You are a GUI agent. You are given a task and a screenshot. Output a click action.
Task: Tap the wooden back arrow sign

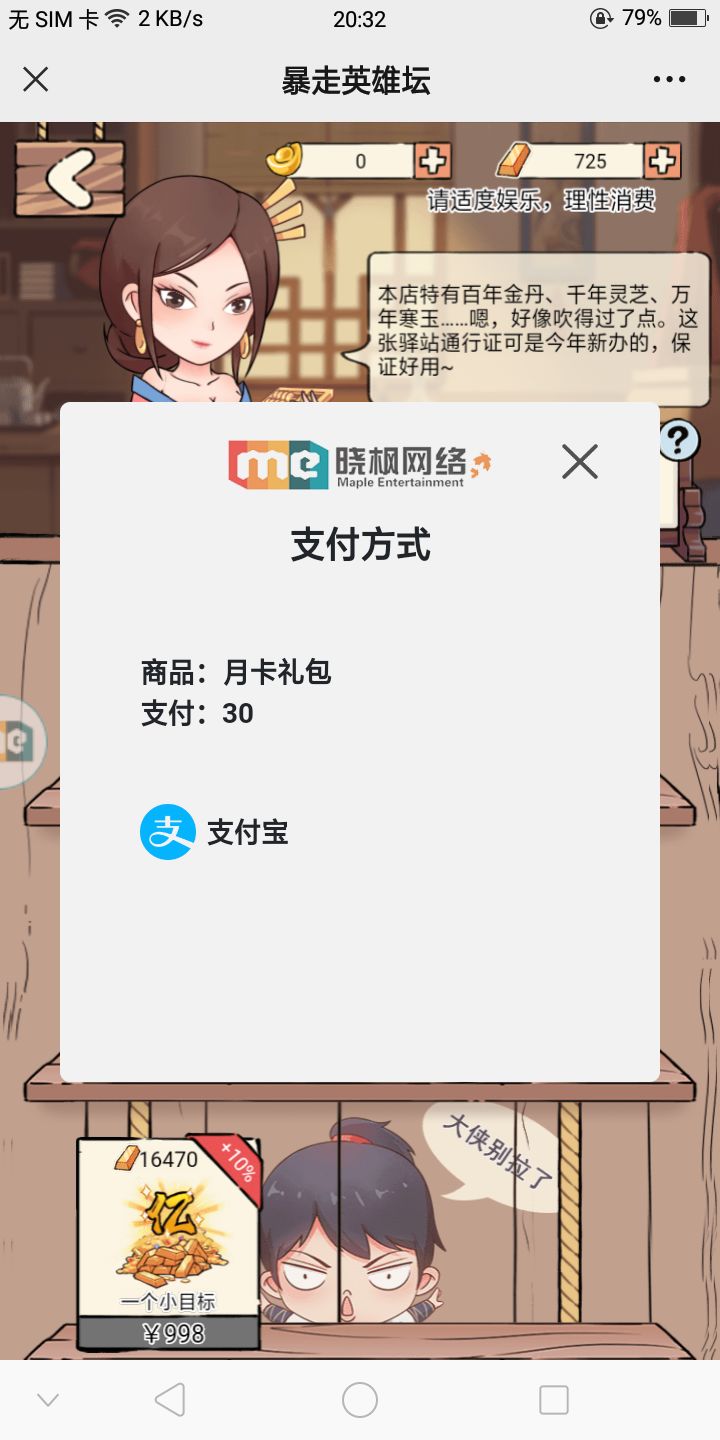[x=70, y=177]
